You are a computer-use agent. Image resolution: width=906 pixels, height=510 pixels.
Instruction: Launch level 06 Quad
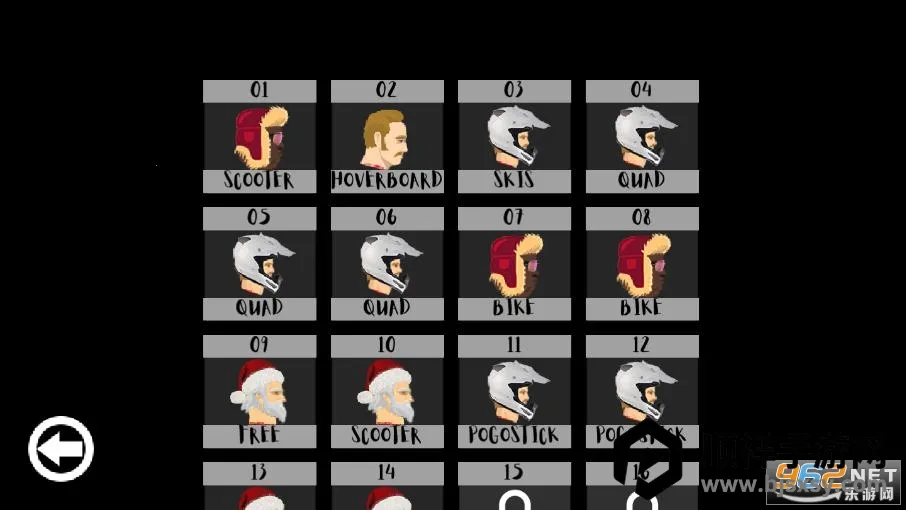[x=387, y=264]
